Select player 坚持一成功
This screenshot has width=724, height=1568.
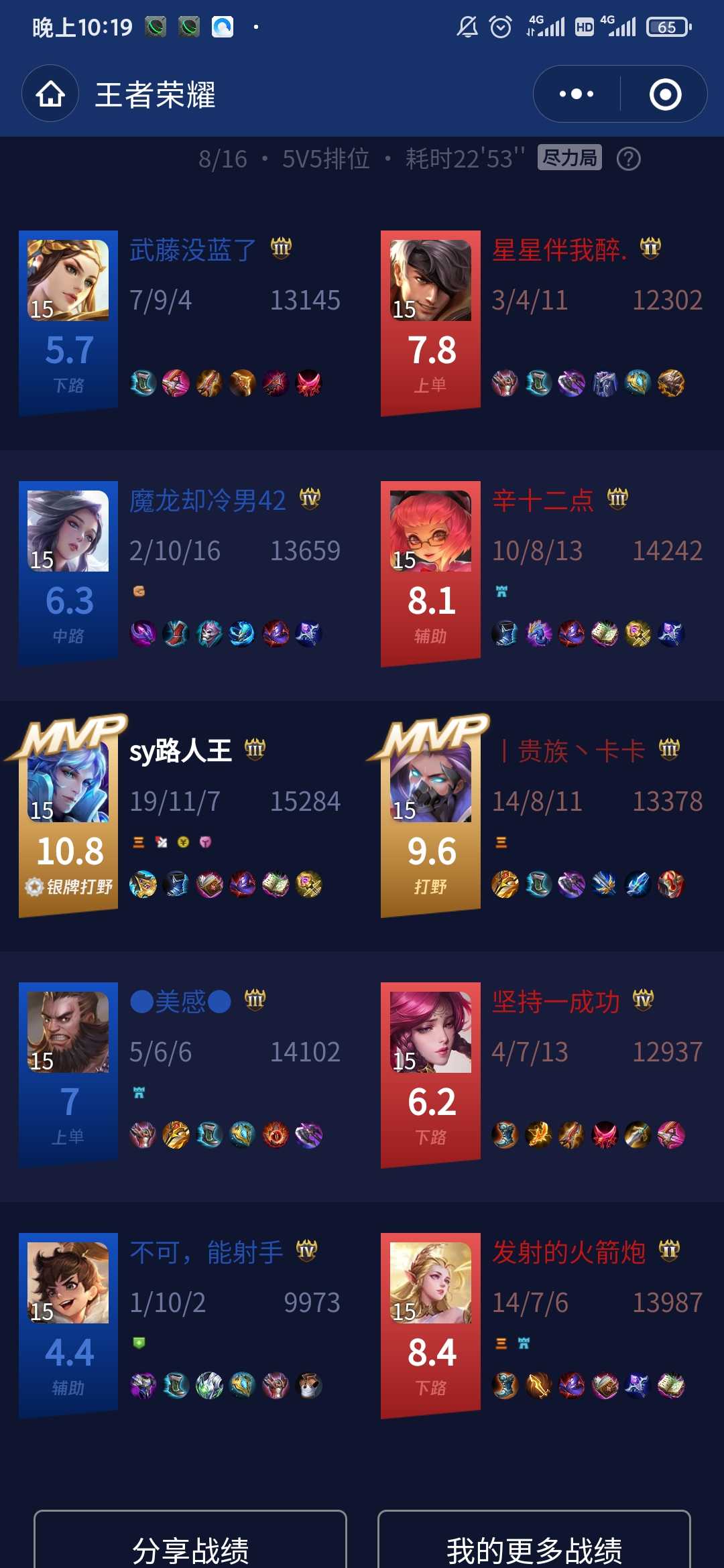click(x=543, y=1075)
